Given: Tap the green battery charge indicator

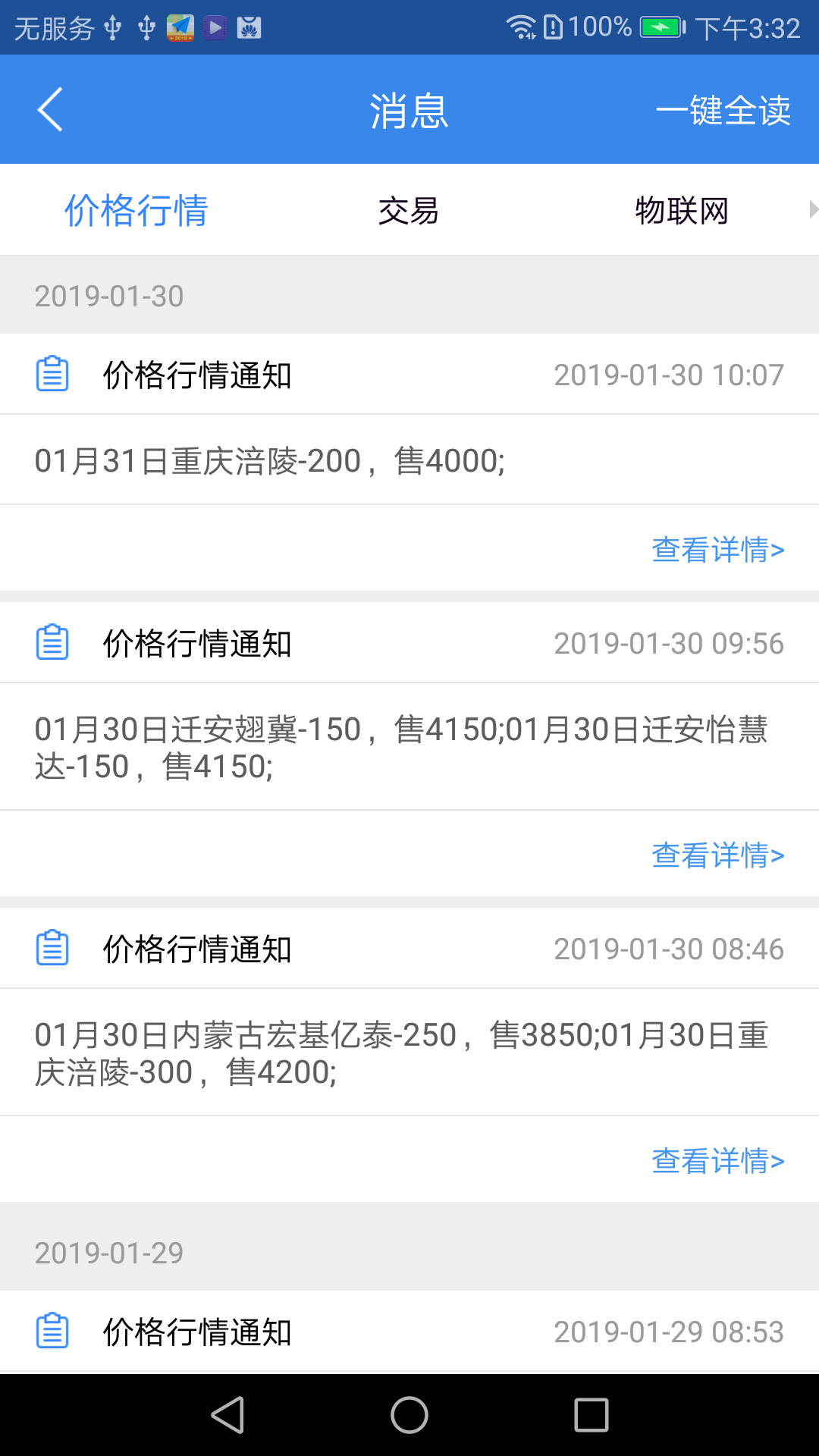Looking at the screenshot, I should [658, 25].
